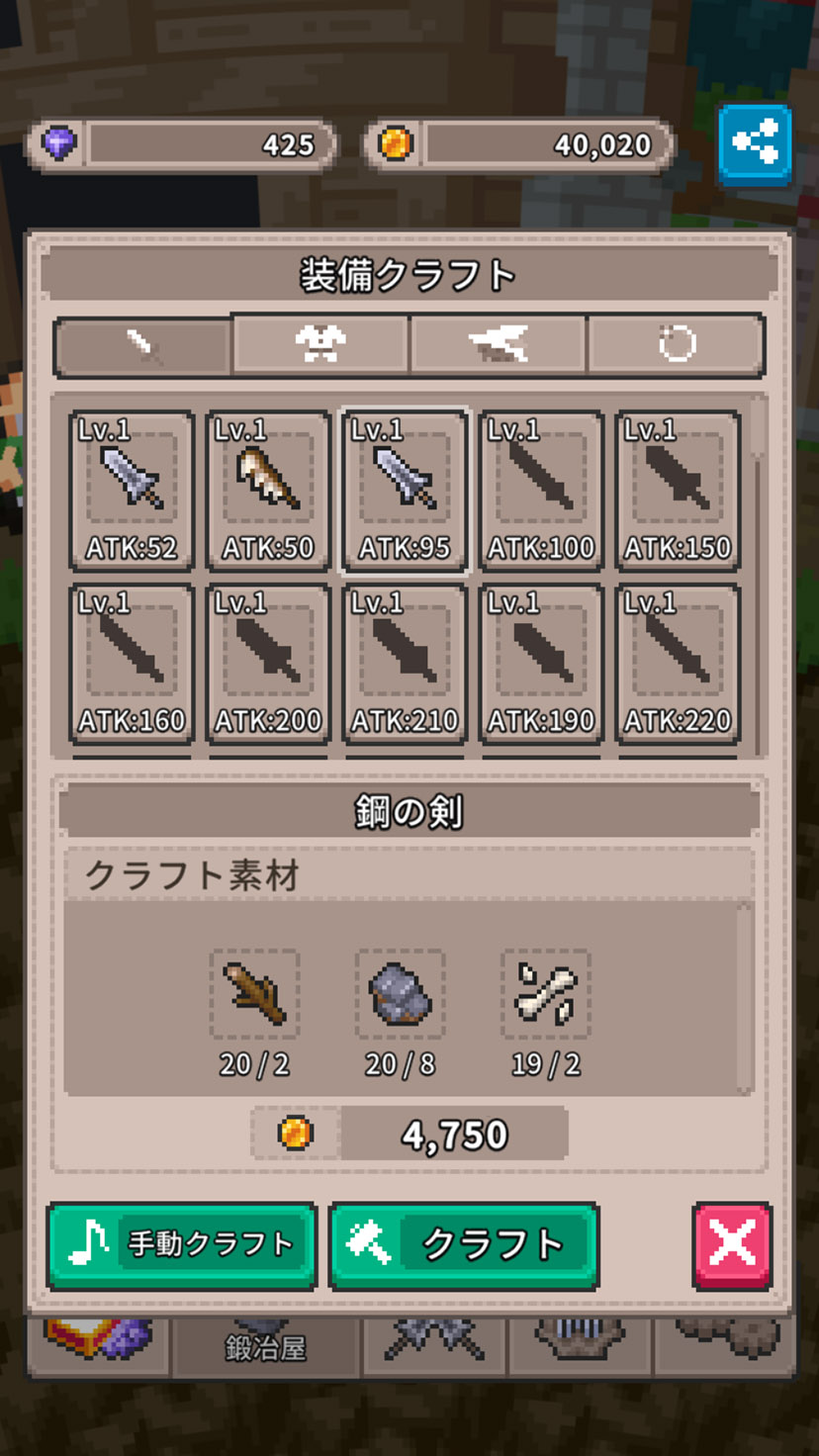Screen dimensions: 819x1456
Task: Select the locked weapon with ATK:220
Action: coord(678,664)
